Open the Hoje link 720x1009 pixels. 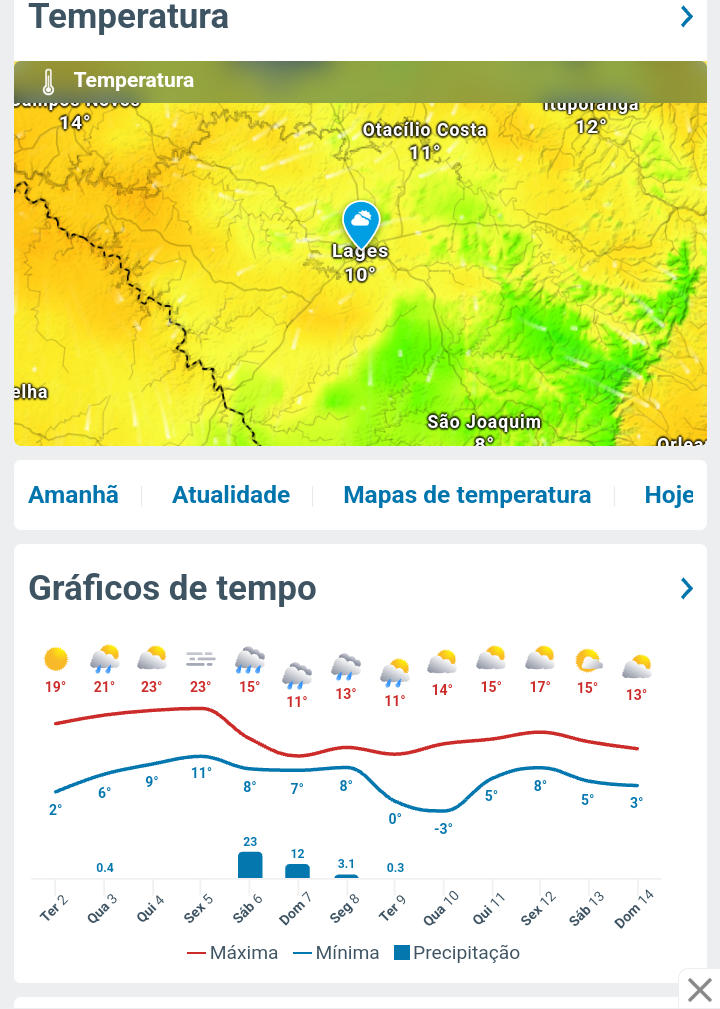coord(668,495)
